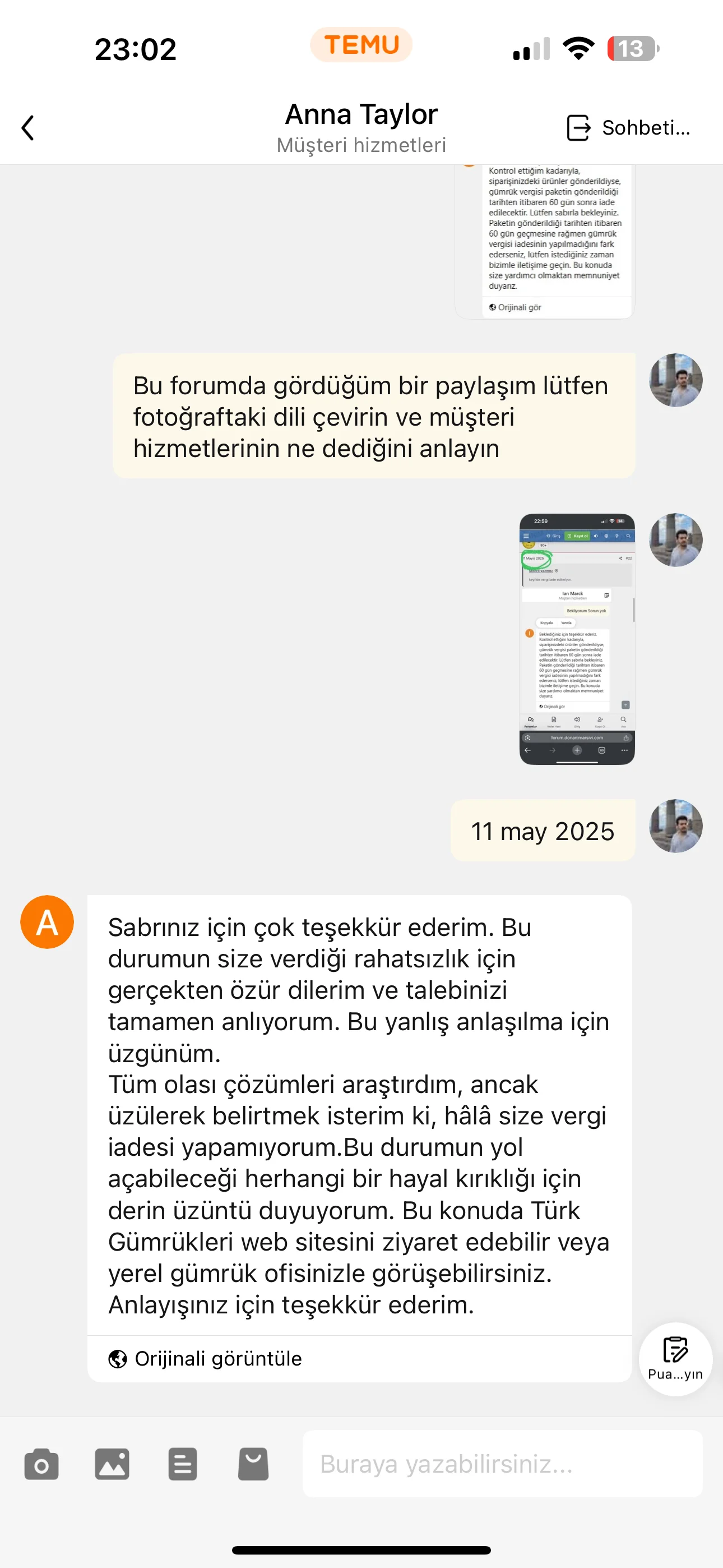Go back from Anna Taylor chat

(x=28, y=128)
